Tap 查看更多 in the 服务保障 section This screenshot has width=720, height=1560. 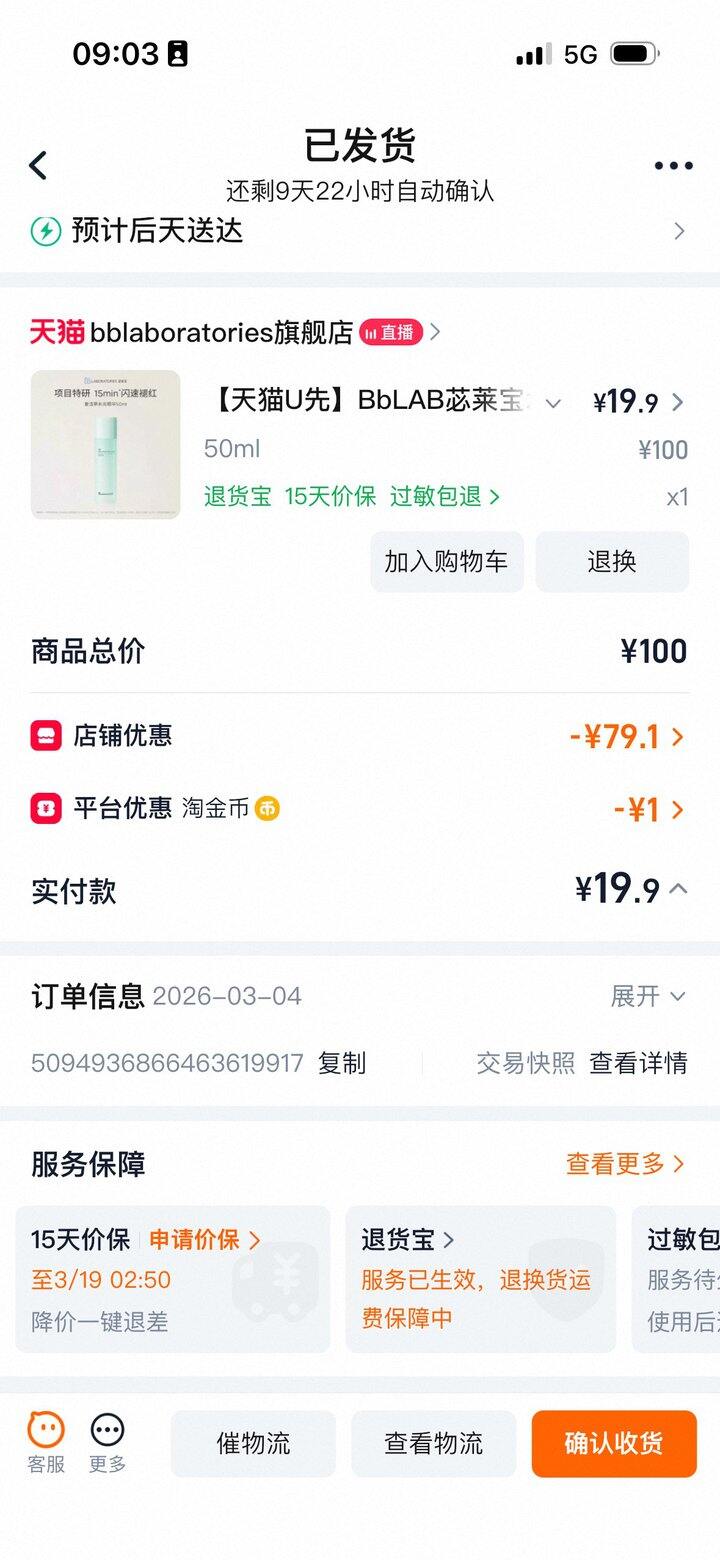625,1164
